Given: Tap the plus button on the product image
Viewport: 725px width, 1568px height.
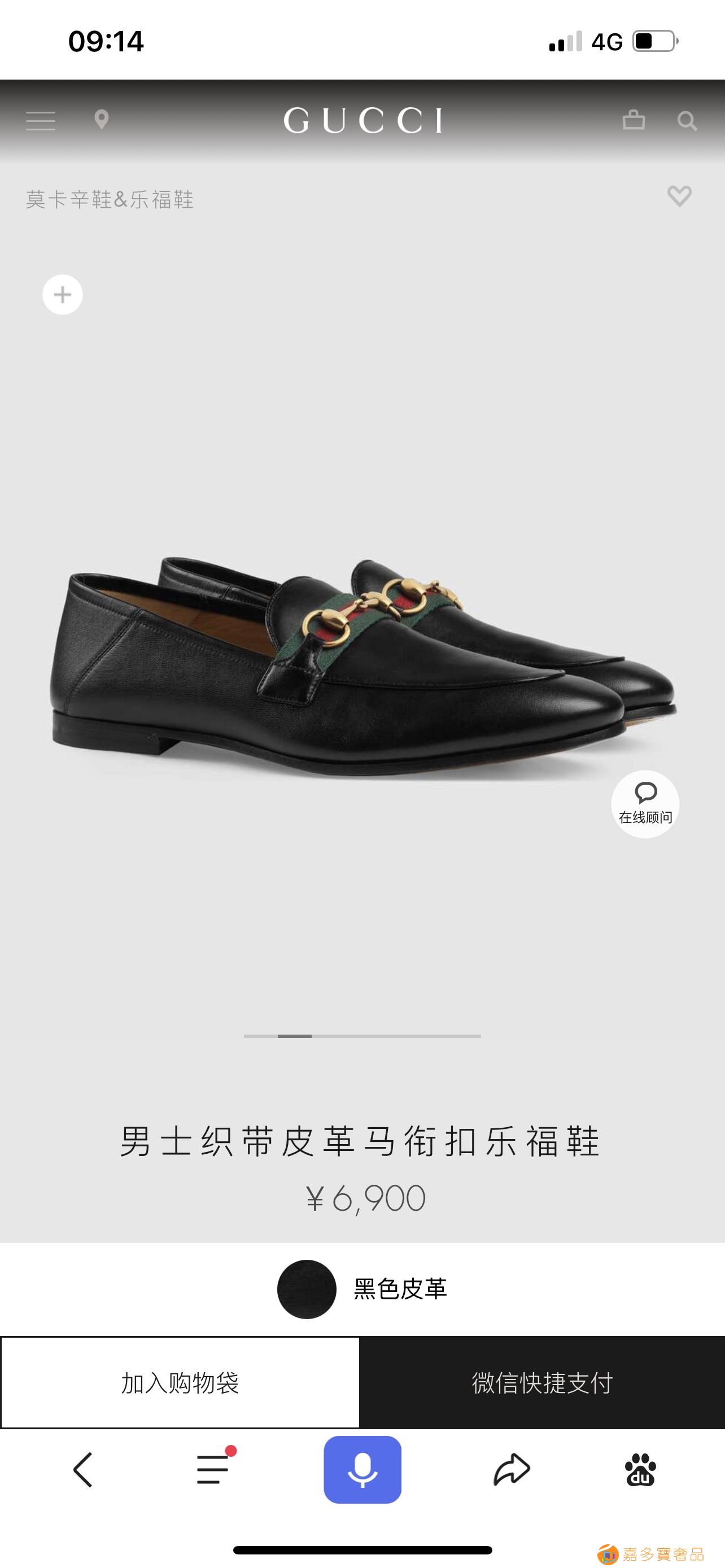Looking at the screenshot, I should [x=63, y=295].
